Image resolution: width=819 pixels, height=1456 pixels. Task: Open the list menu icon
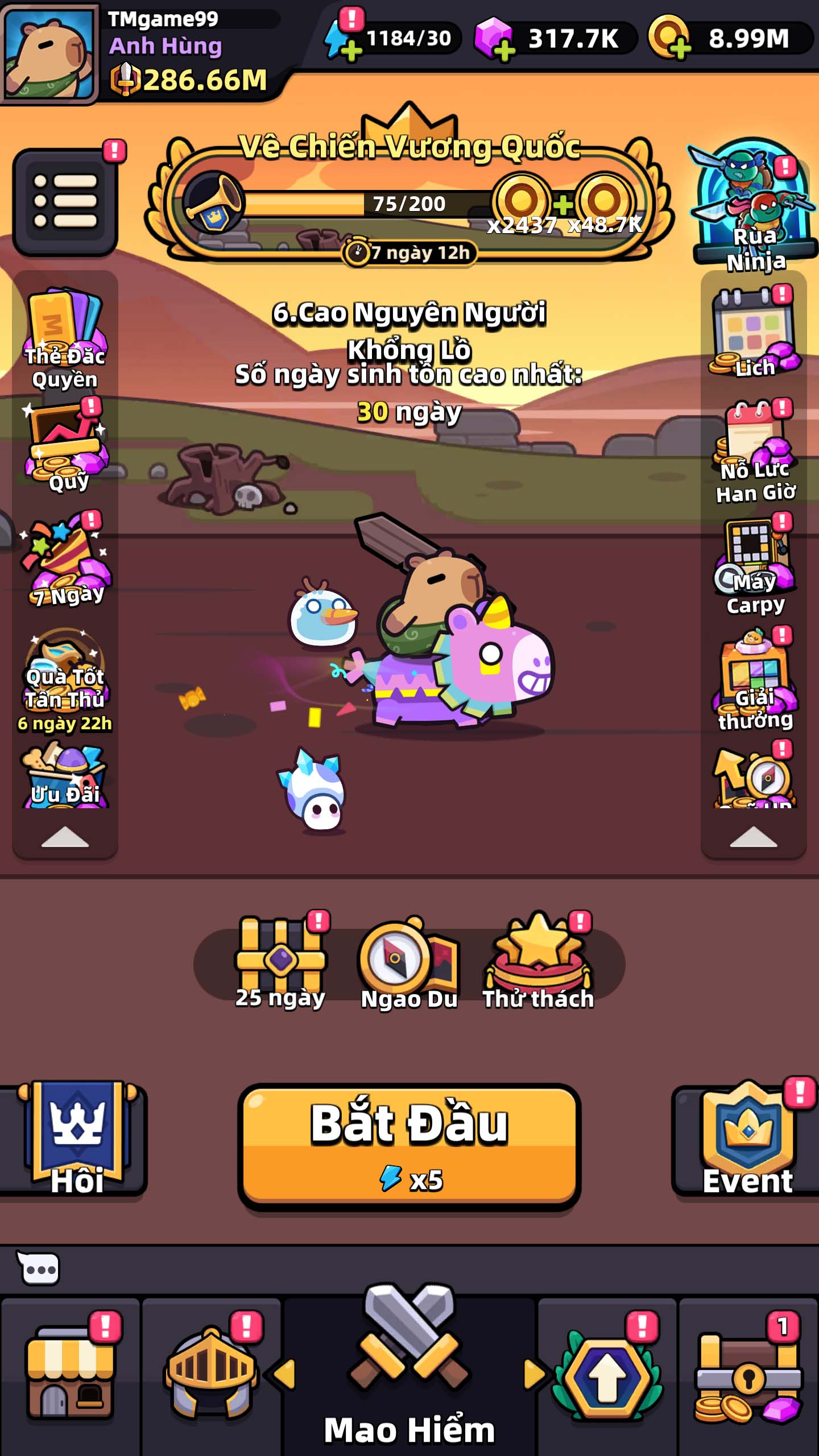65,202
